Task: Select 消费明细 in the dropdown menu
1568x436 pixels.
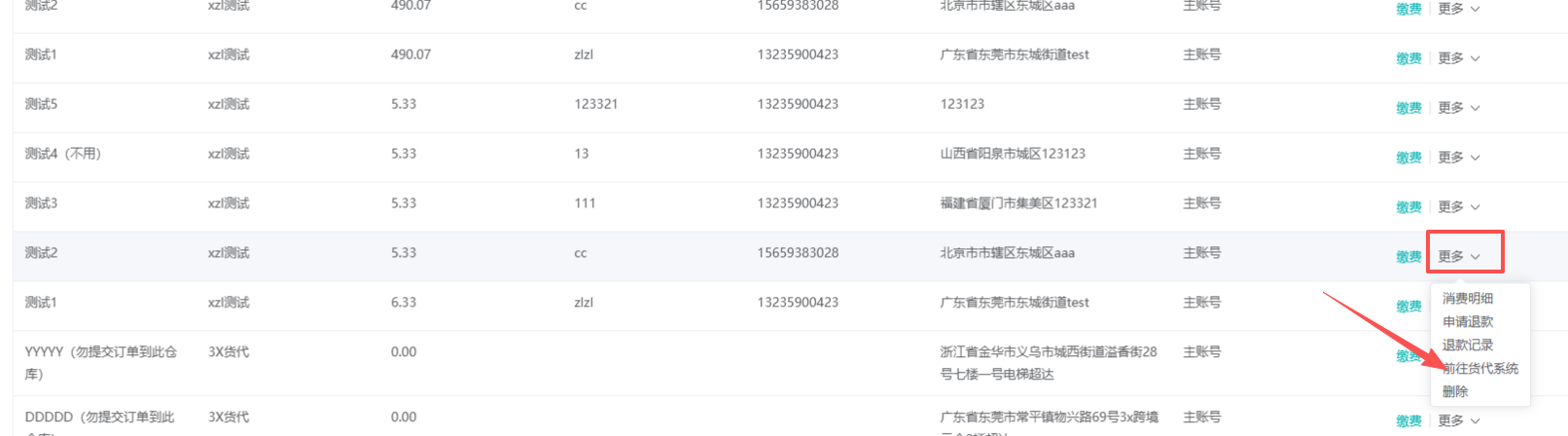Action: point(1467,299)
